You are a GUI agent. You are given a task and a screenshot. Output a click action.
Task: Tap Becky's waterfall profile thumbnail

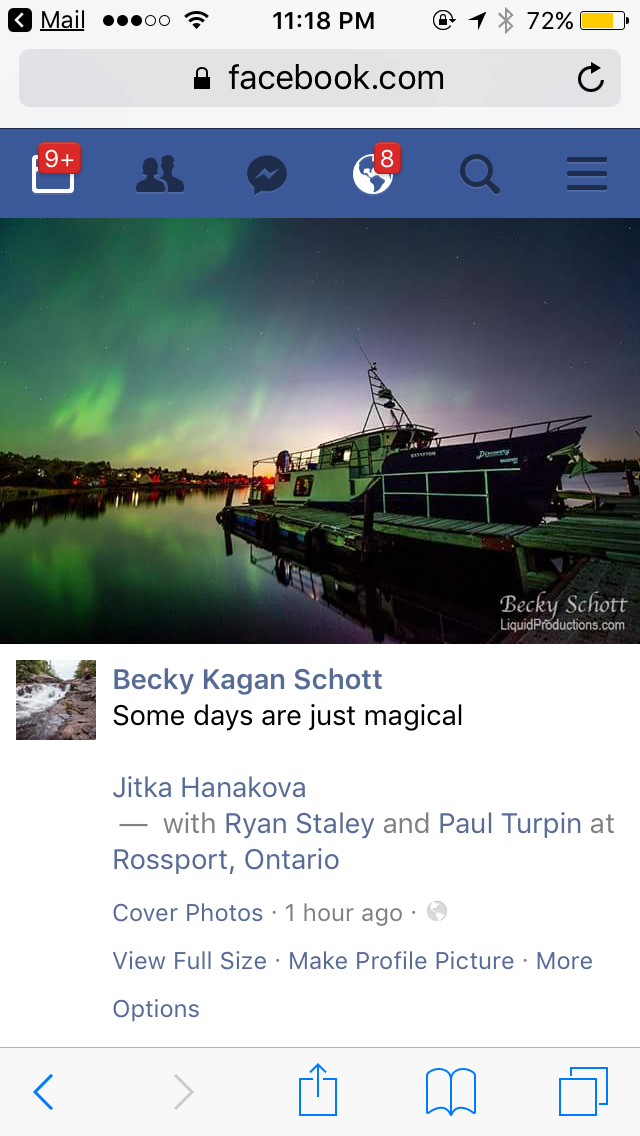coord(56,700)
